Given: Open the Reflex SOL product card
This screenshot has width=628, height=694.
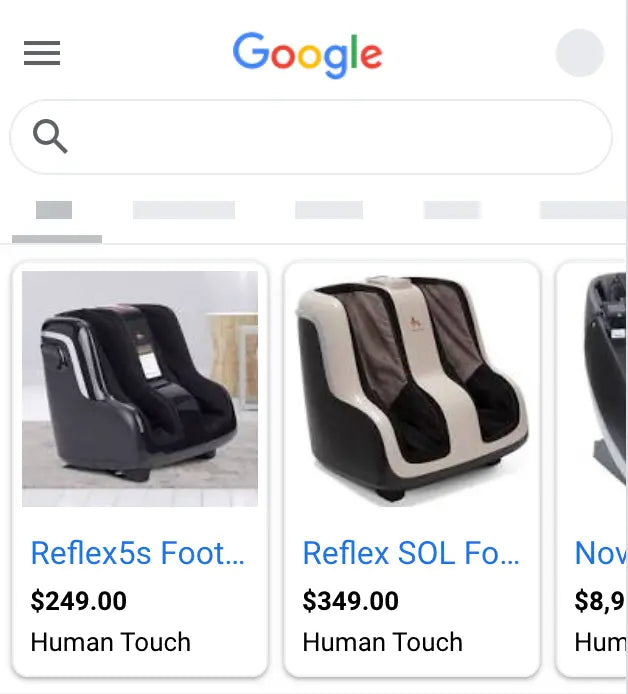Looking at the screenshot, I should click(x=412, y=468).
